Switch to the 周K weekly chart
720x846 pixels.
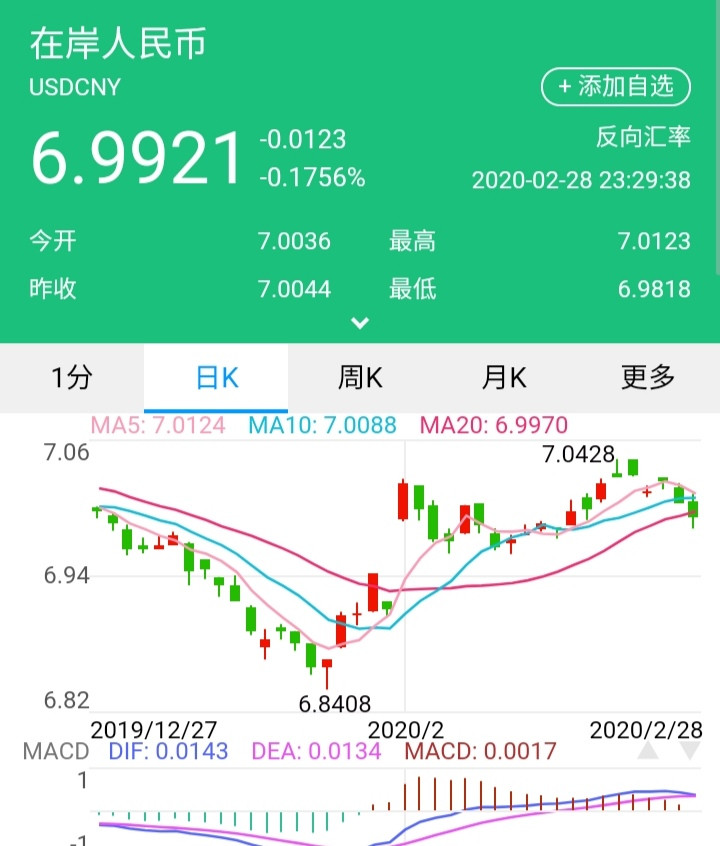click(360, 378)
